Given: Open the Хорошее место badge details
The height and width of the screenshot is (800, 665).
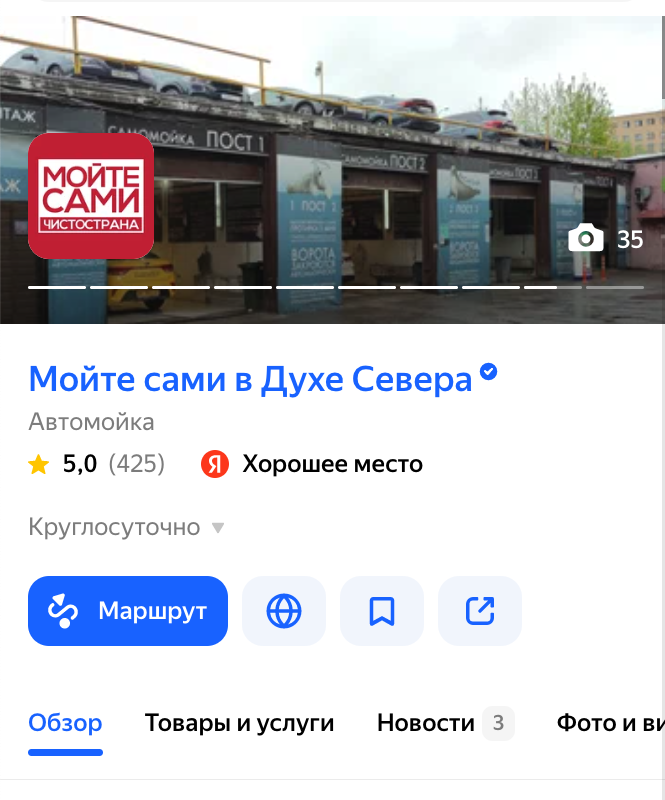Looking at the screenshot, I should 312,464.
